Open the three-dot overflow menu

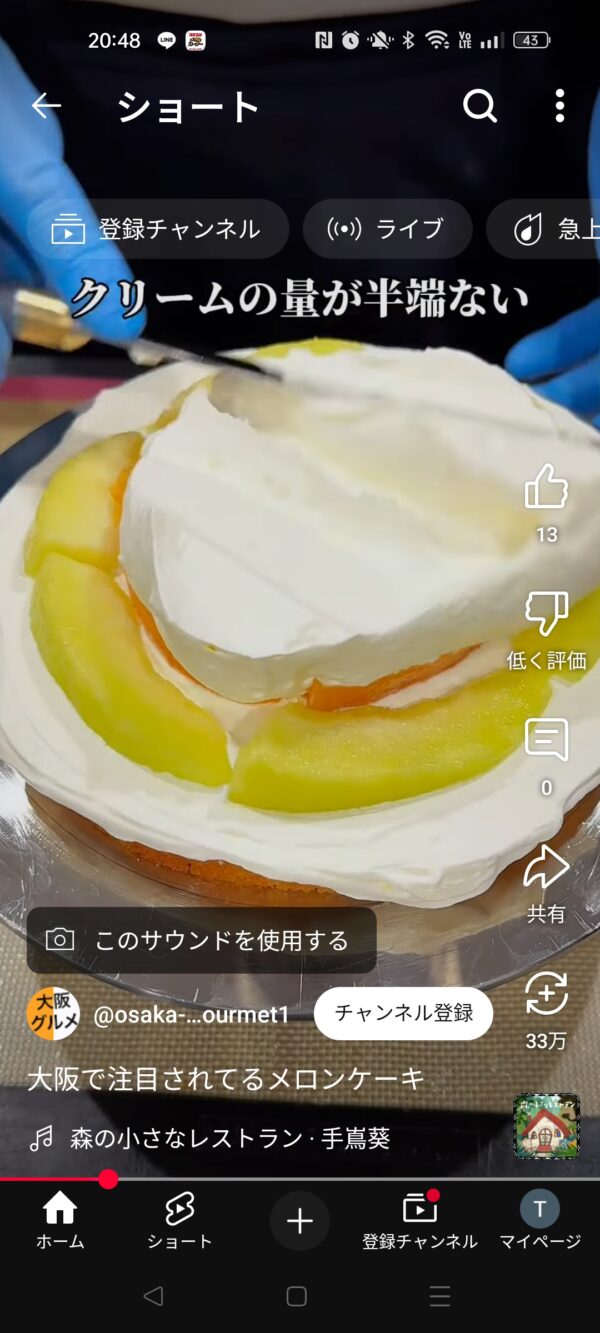tap(559, 105)
